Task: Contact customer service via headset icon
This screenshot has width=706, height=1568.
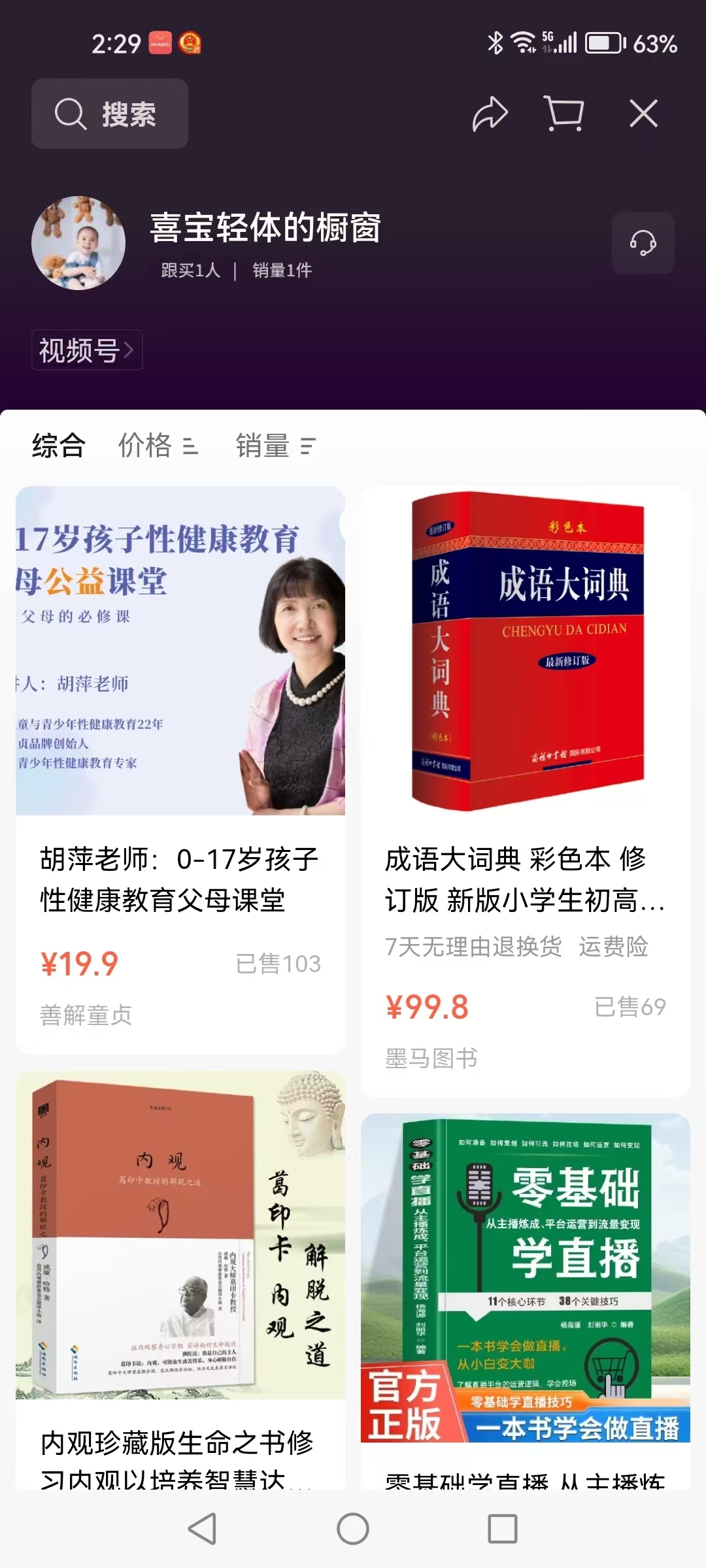Action: click(643, 243)
